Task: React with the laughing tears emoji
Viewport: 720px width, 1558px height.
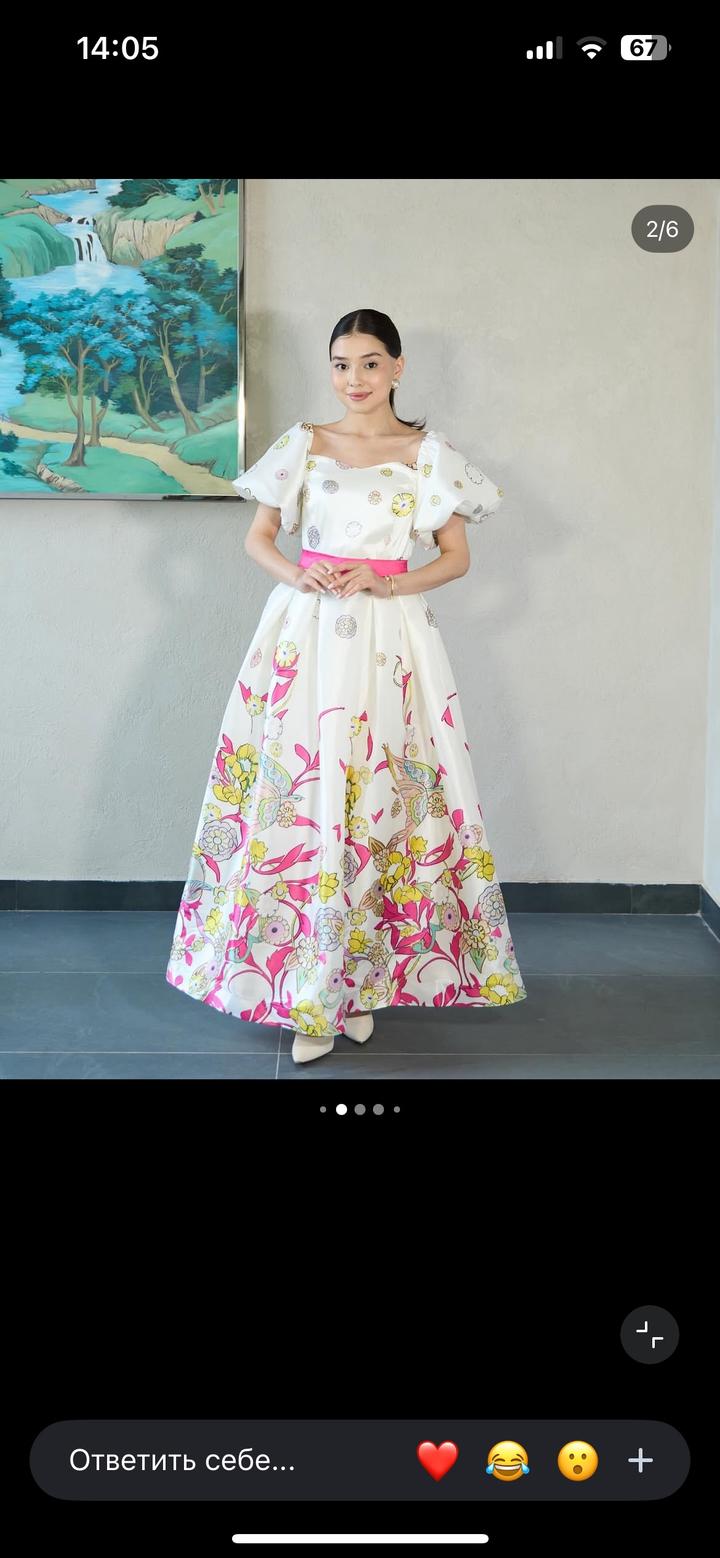Action: [507, 1461]
